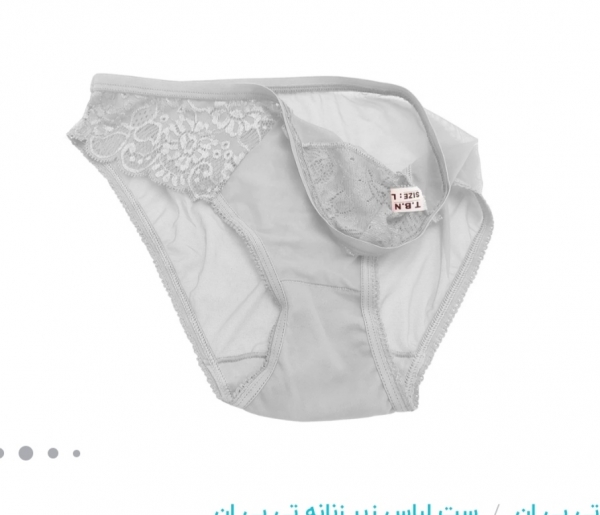
Task: Tap the image carousel page indicator dots
Action: click(x=40, y=453)
